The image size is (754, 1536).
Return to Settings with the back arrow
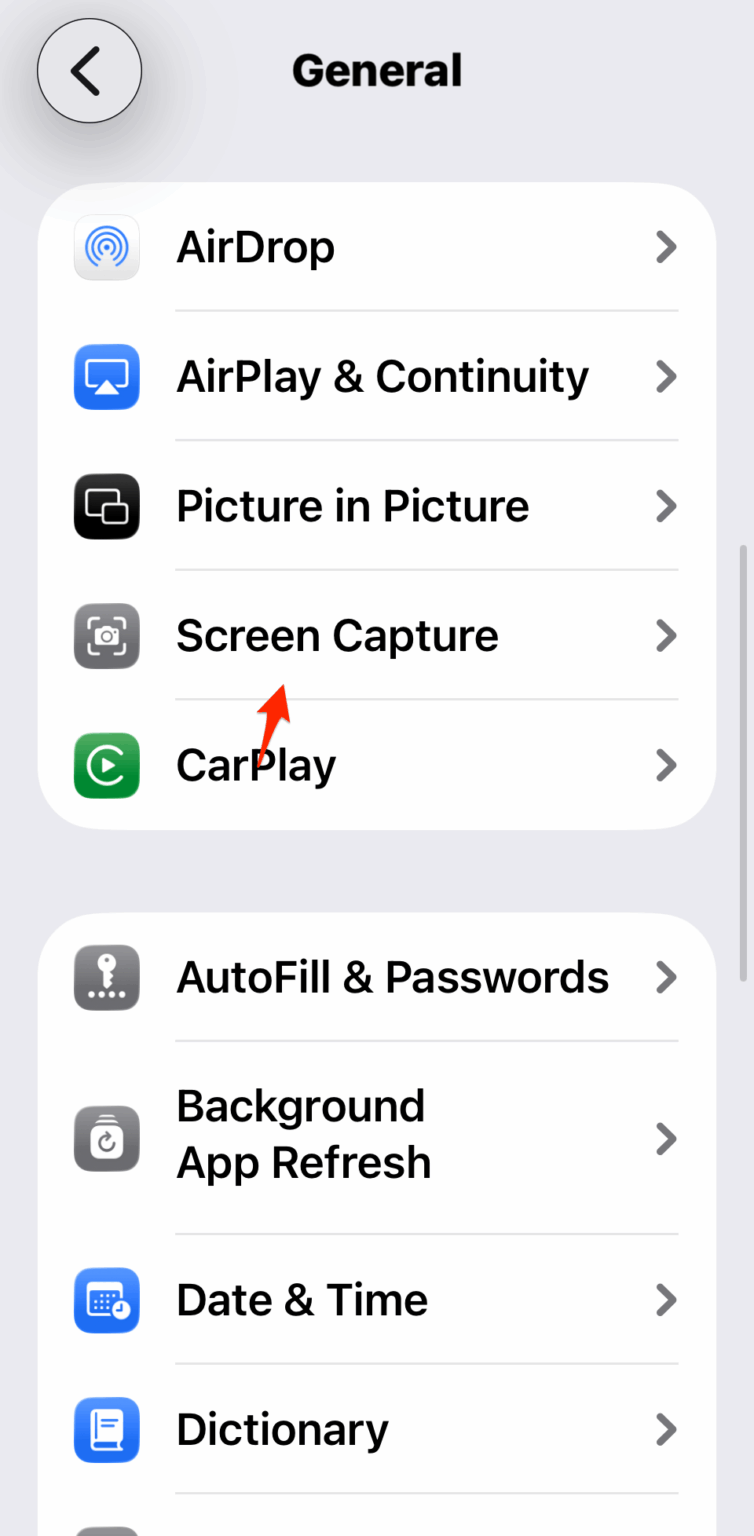tap(89, 70)
